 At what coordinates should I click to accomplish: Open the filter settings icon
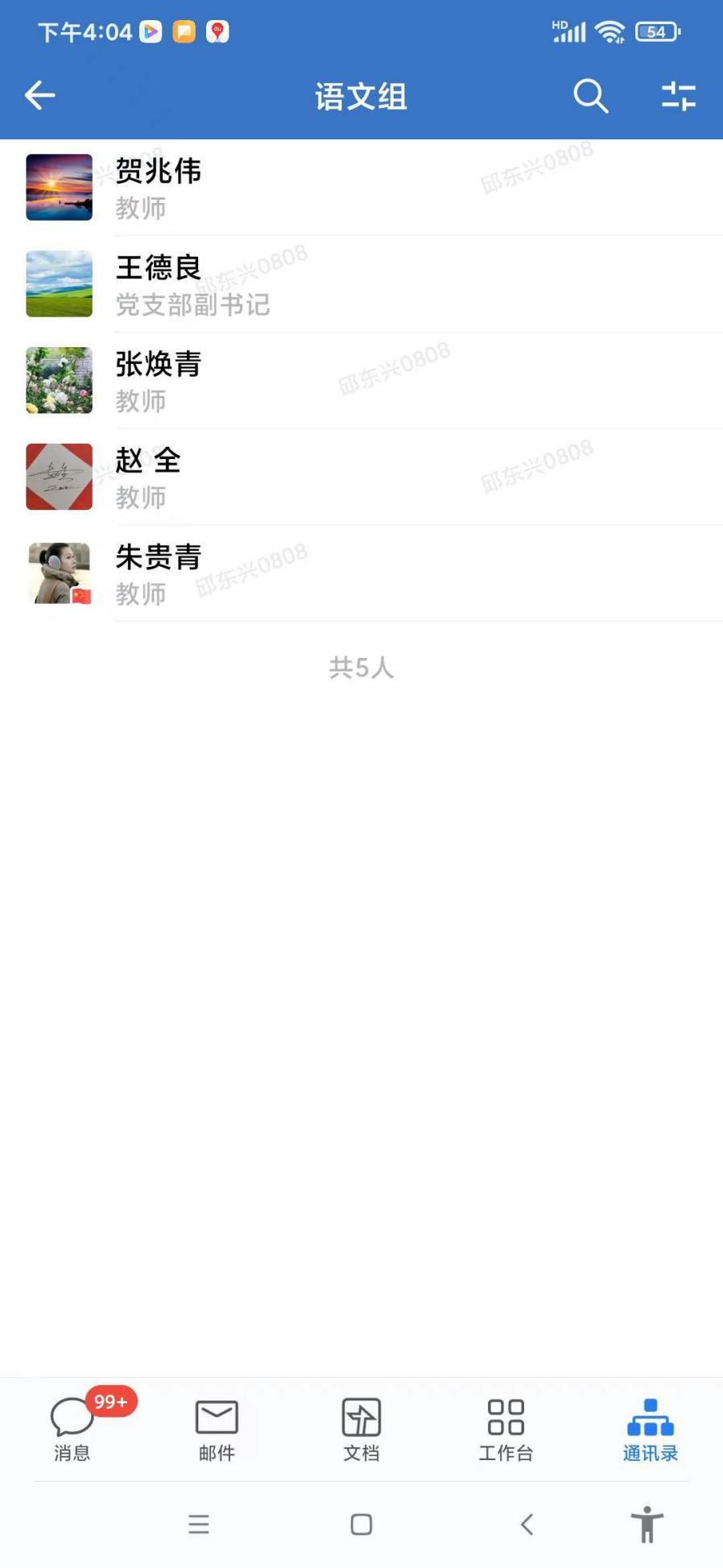(x=678, y=96)
